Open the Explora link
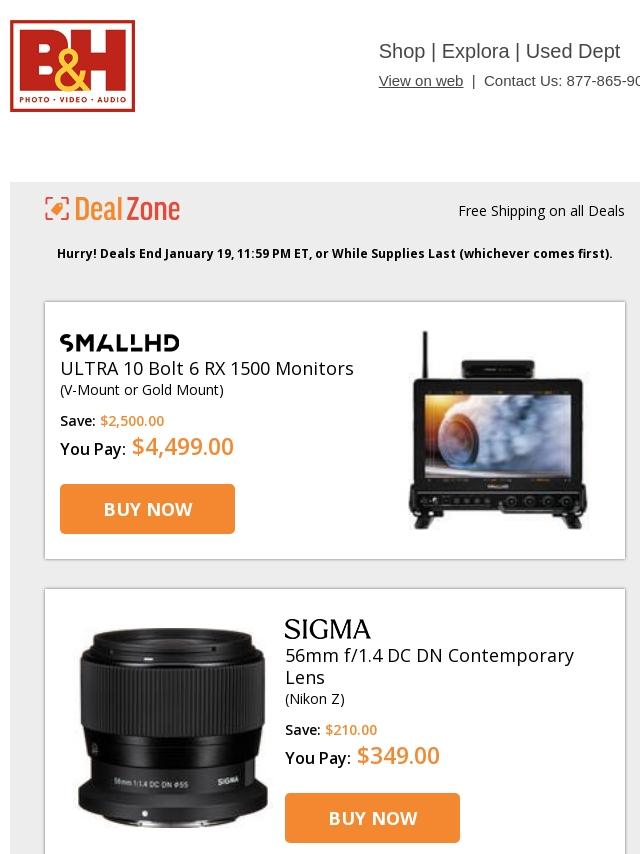The width and height of the screenshot is (640, 854). [475, 51]
